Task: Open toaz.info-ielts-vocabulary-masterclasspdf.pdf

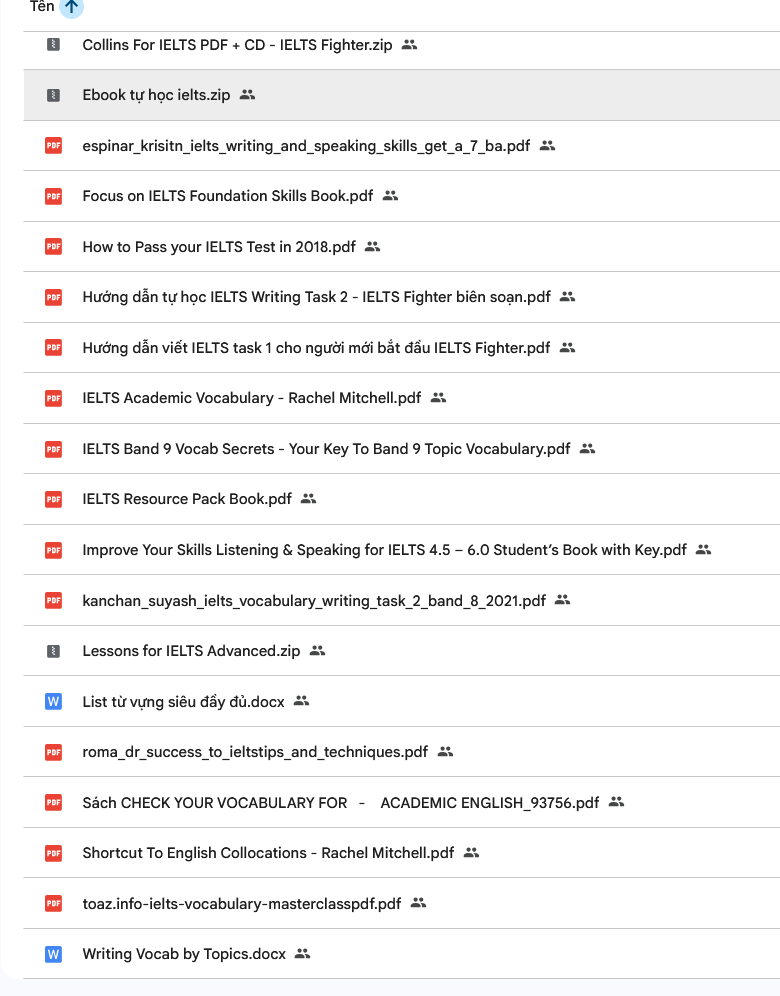Action: (x=241, y=904)
